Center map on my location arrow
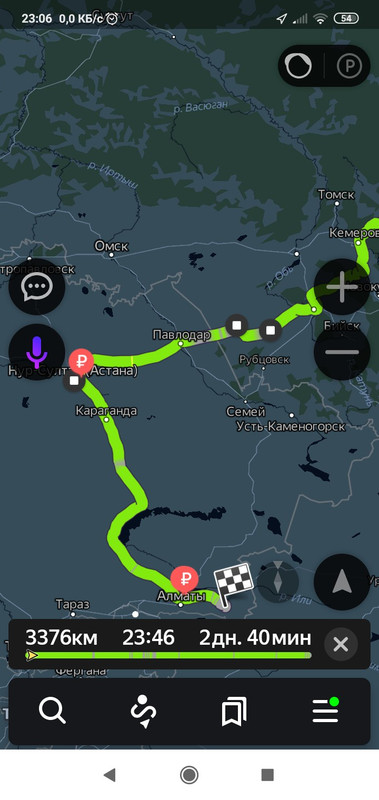Screen dimensions: 379x800 342,582
